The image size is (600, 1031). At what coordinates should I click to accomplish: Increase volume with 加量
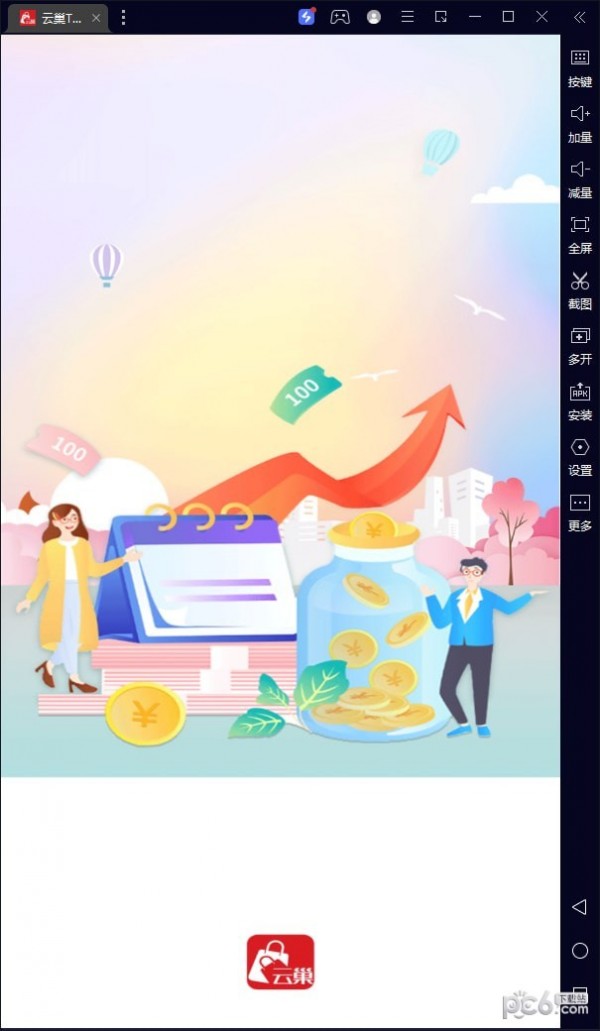point(580,123)
